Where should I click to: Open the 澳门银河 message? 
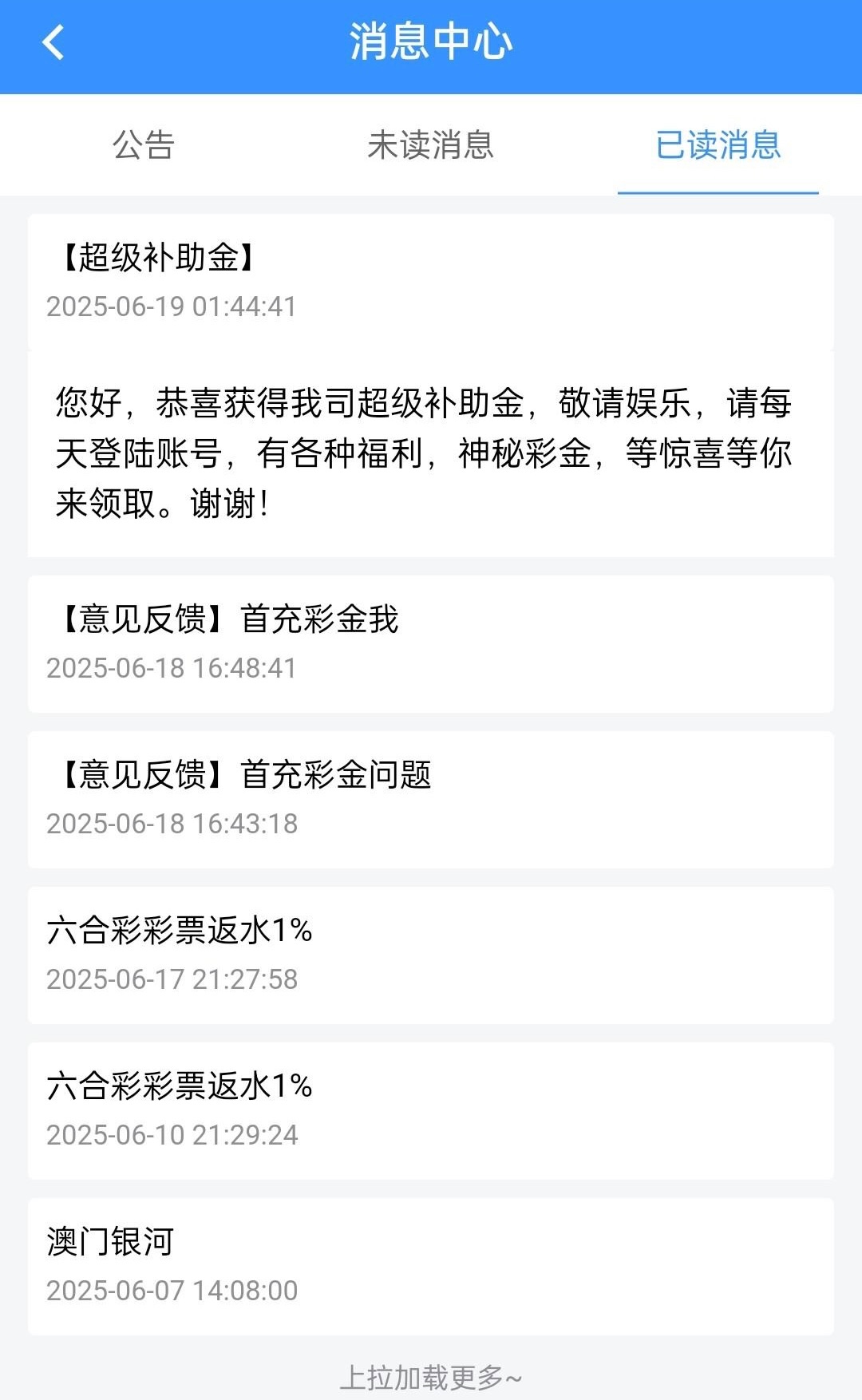pos(430,1266)
